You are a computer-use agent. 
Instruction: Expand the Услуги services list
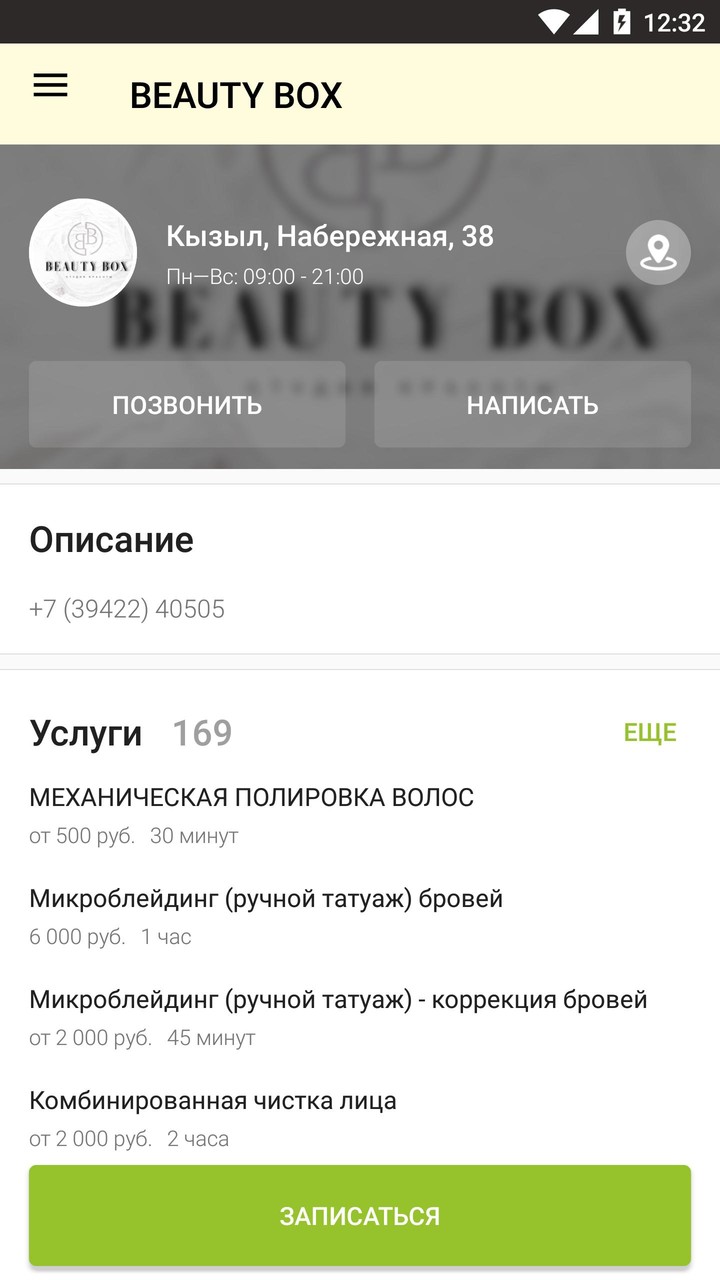coord(86,732)
